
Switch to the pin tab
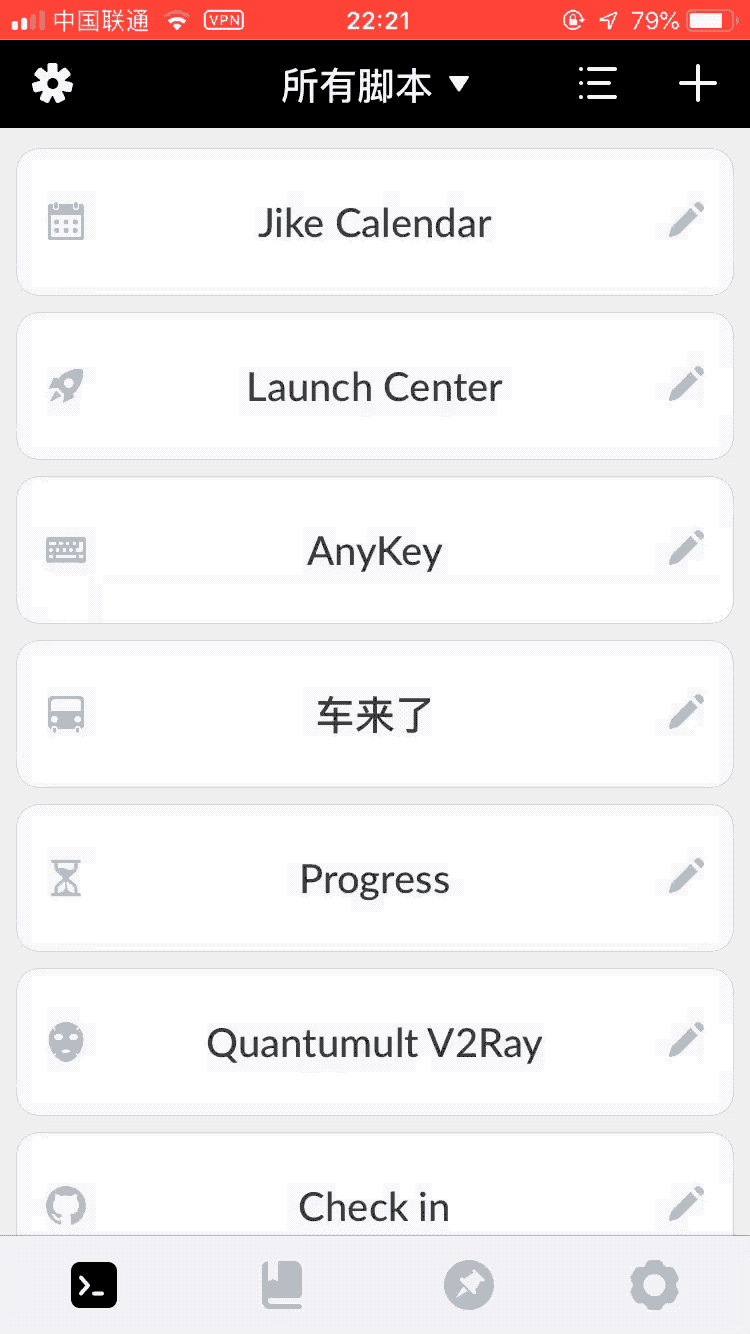click(x=469, y=1285)
